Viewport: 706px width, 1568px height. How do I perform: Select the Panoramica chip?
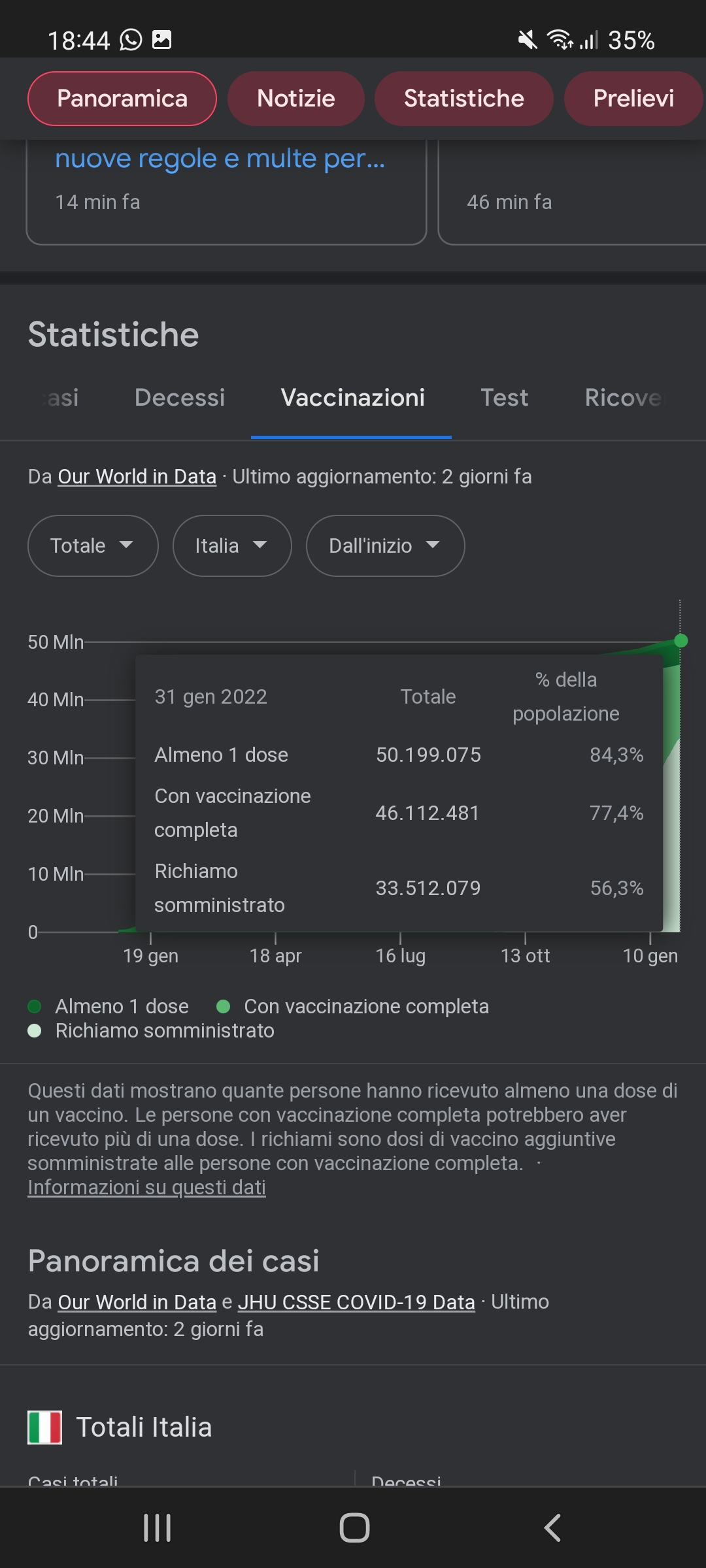point(122,99)
